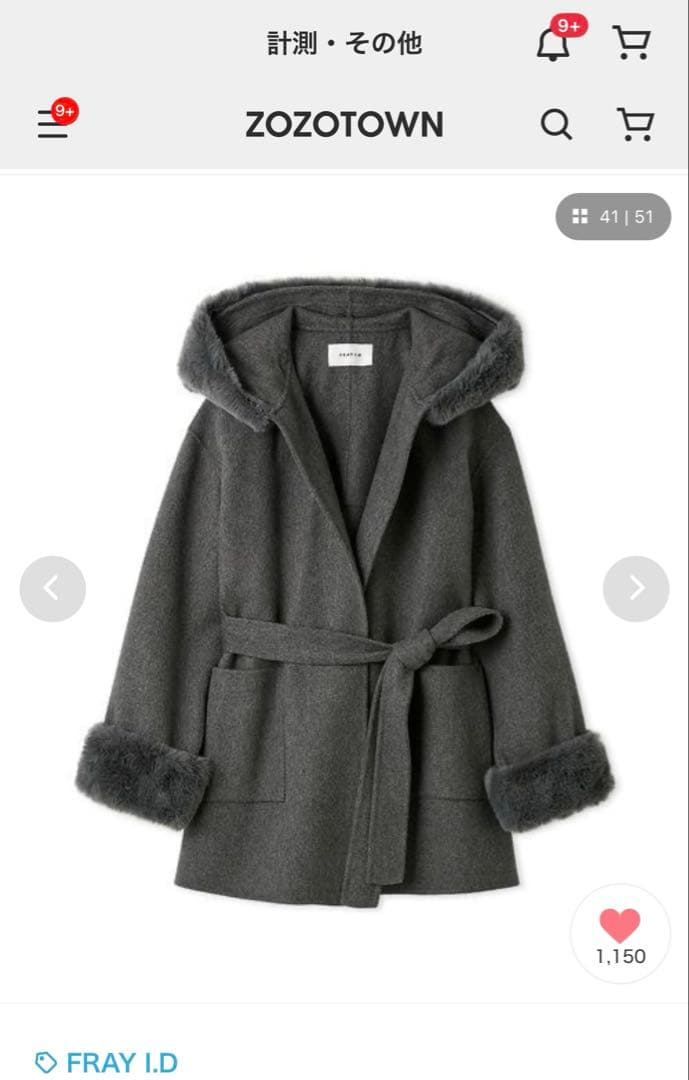The image size is (689, 1080).
Task: Show the previous product image
Action: tap(52, 589)
